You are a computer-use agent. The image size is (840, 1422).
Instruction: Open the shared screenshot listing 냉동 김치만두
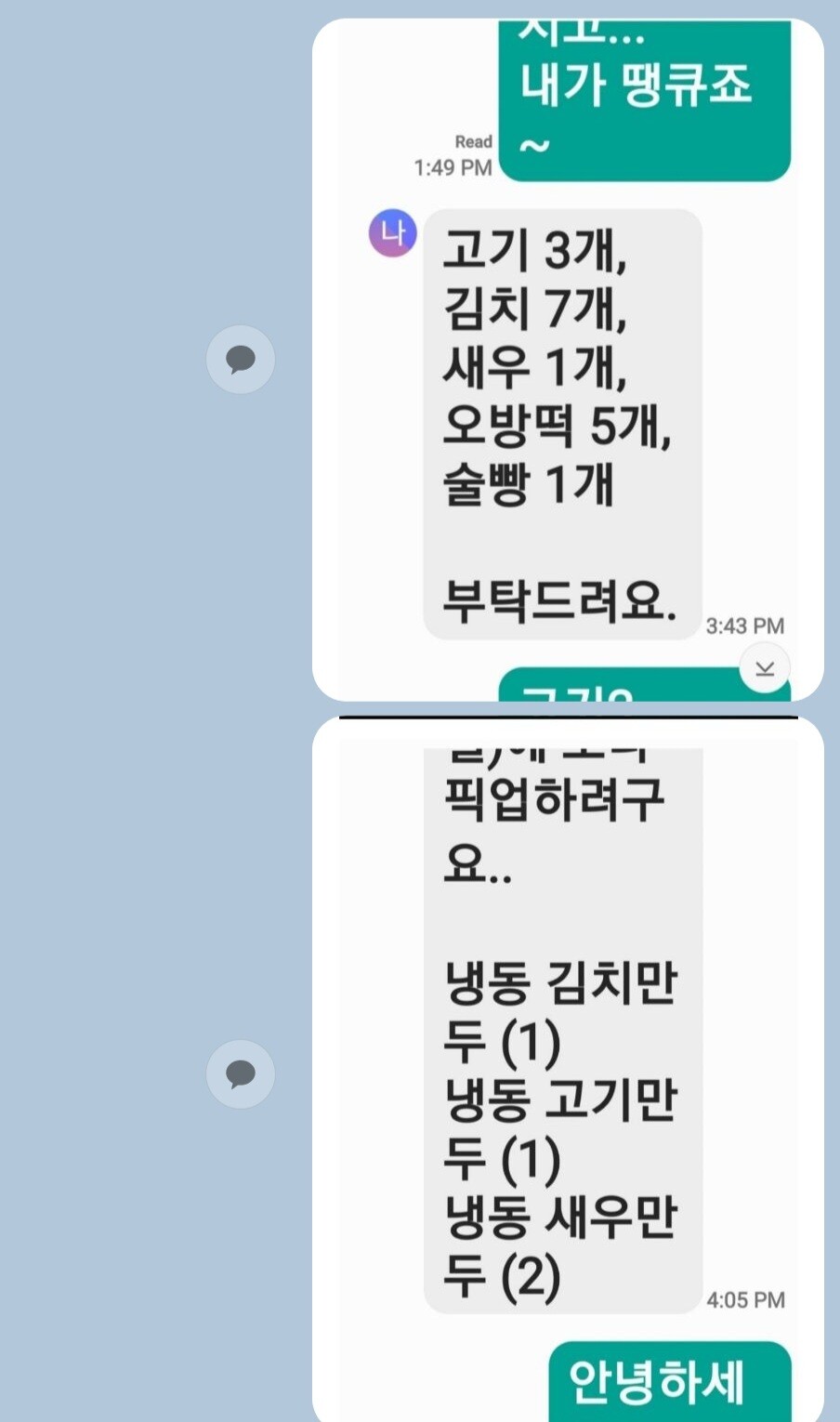point(568,1069)
